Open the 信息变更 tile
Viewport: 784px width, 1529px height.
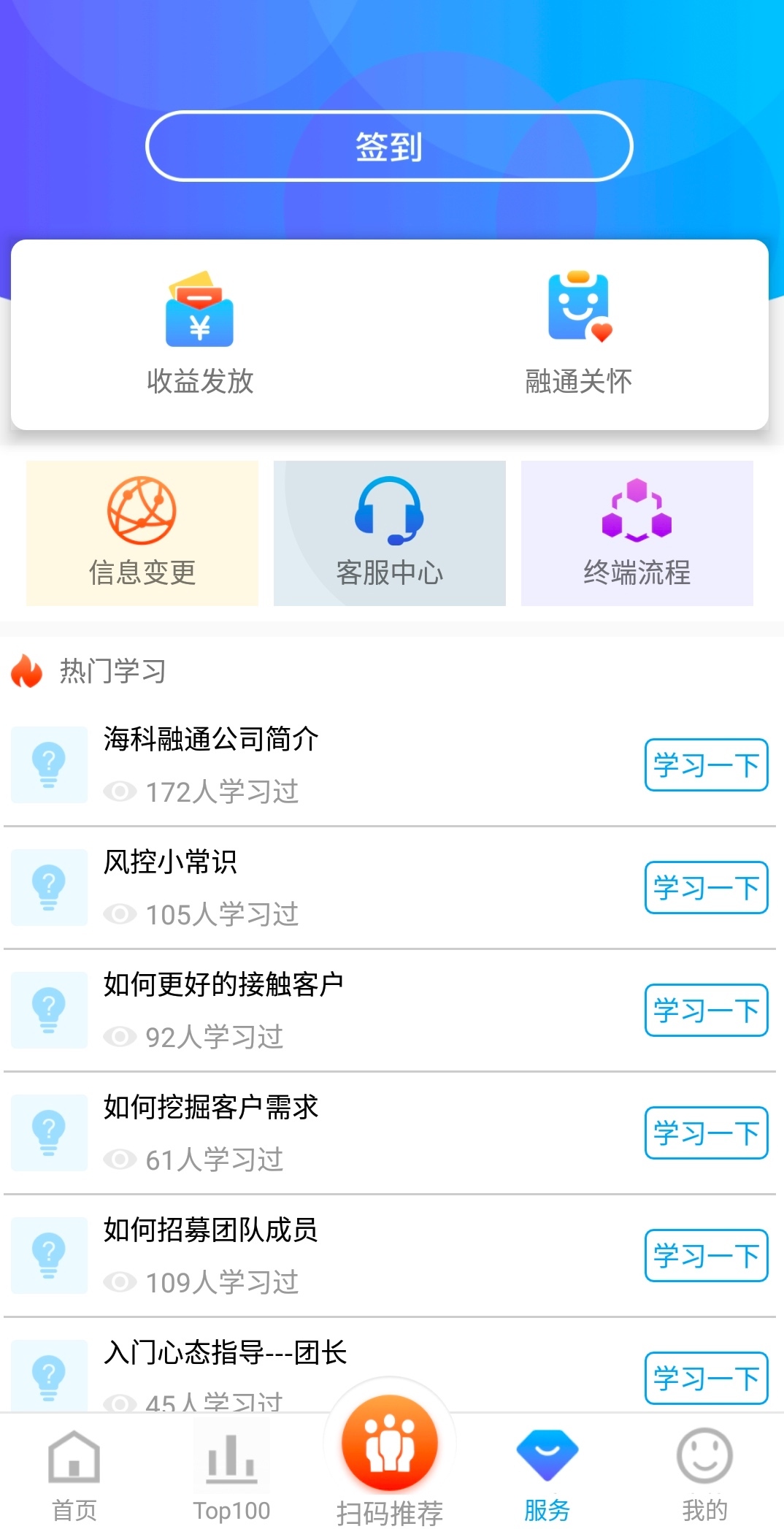(142, 533)
